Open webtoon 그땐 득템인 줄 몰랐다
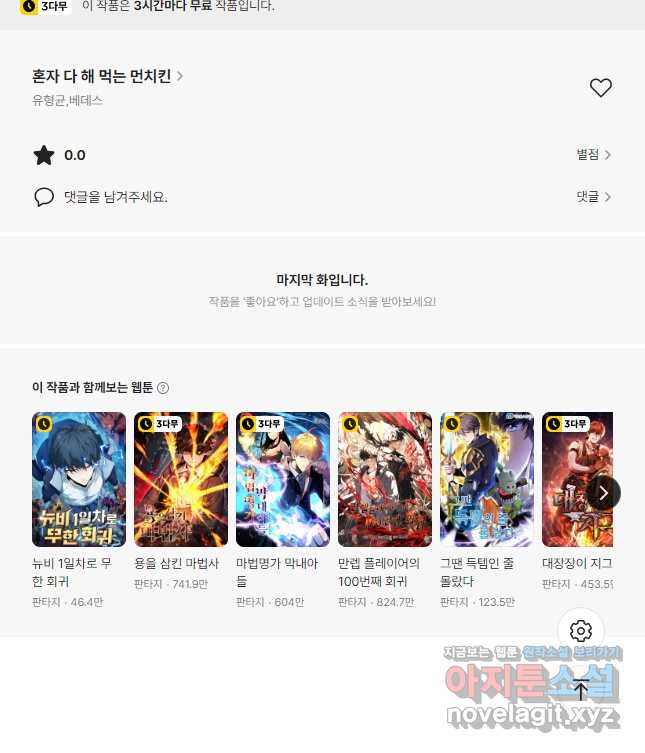The width and height of the screenshot is (645, 753). click(487, 479)
